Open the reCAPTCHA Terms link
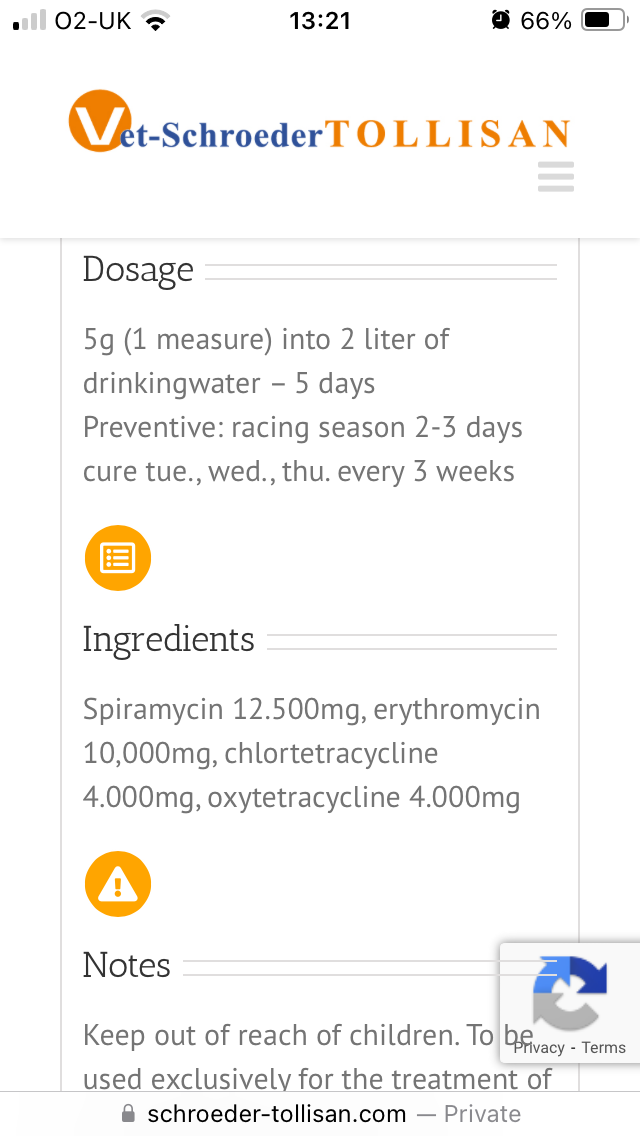640x1136 pixels. click(x=604, y=1048)
